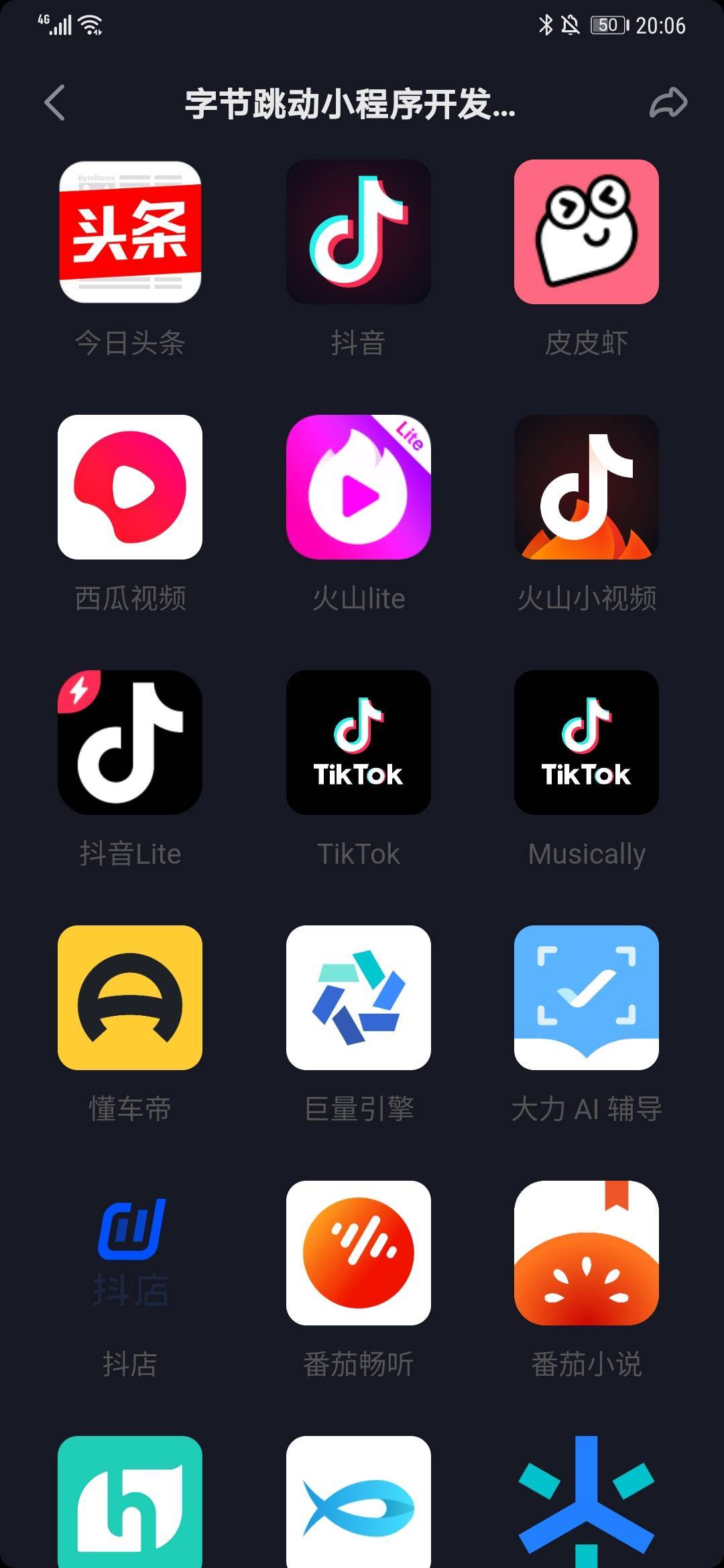Image resolution: width=724 pixels, height=1568 pixels.
Task: Open 番茄畅听 audio app
Action: point(359,1252)
